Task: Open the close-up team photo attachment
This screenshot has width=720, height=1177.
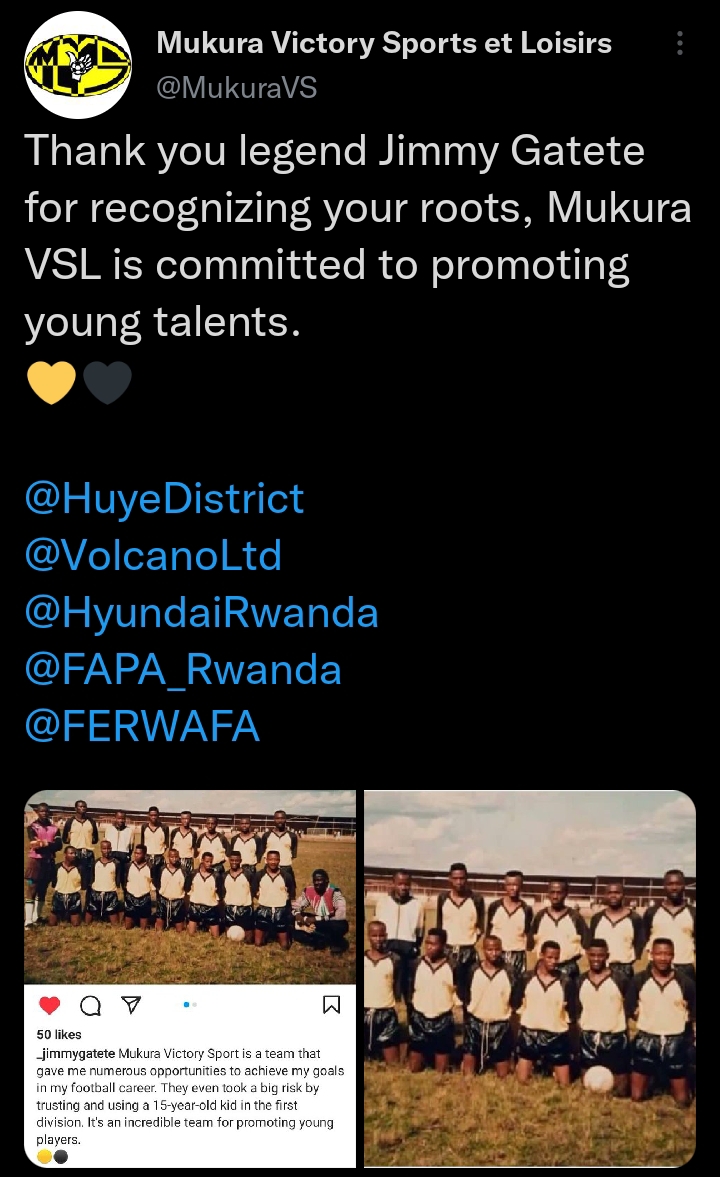Action: (x=529, y=978)
